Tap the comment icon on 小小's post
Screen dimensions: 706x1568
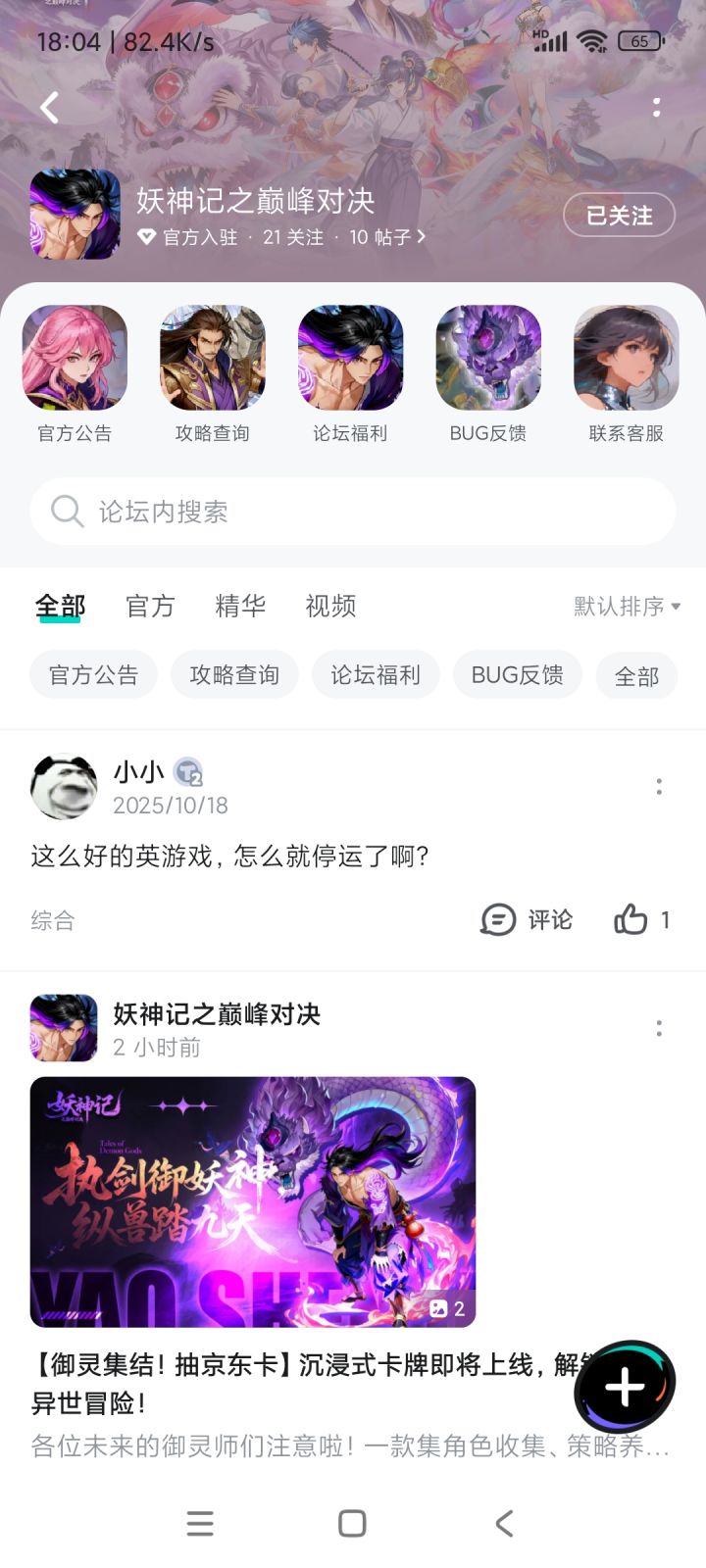tap(499, 919)
